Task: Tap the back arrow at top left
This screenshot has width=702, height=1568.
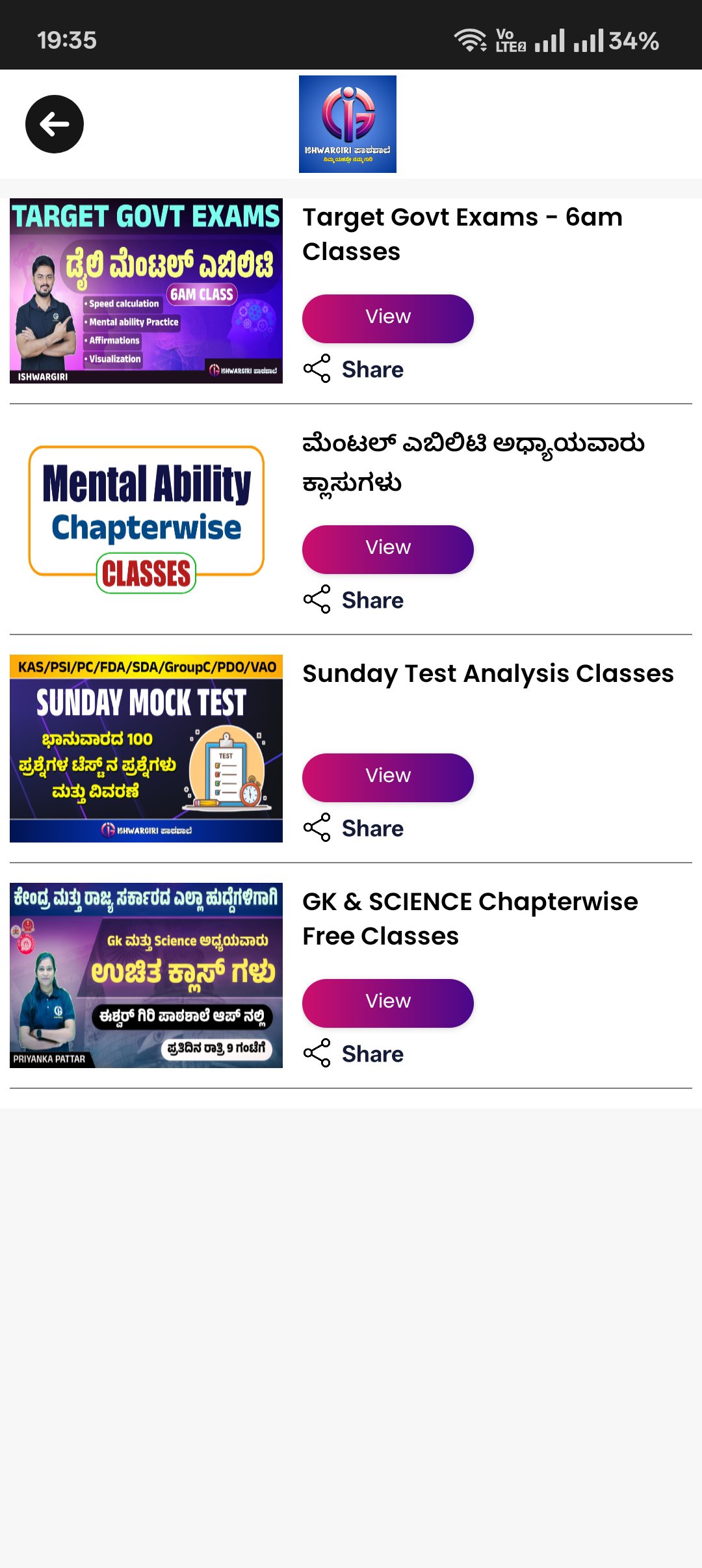Action: pos(54,124)
